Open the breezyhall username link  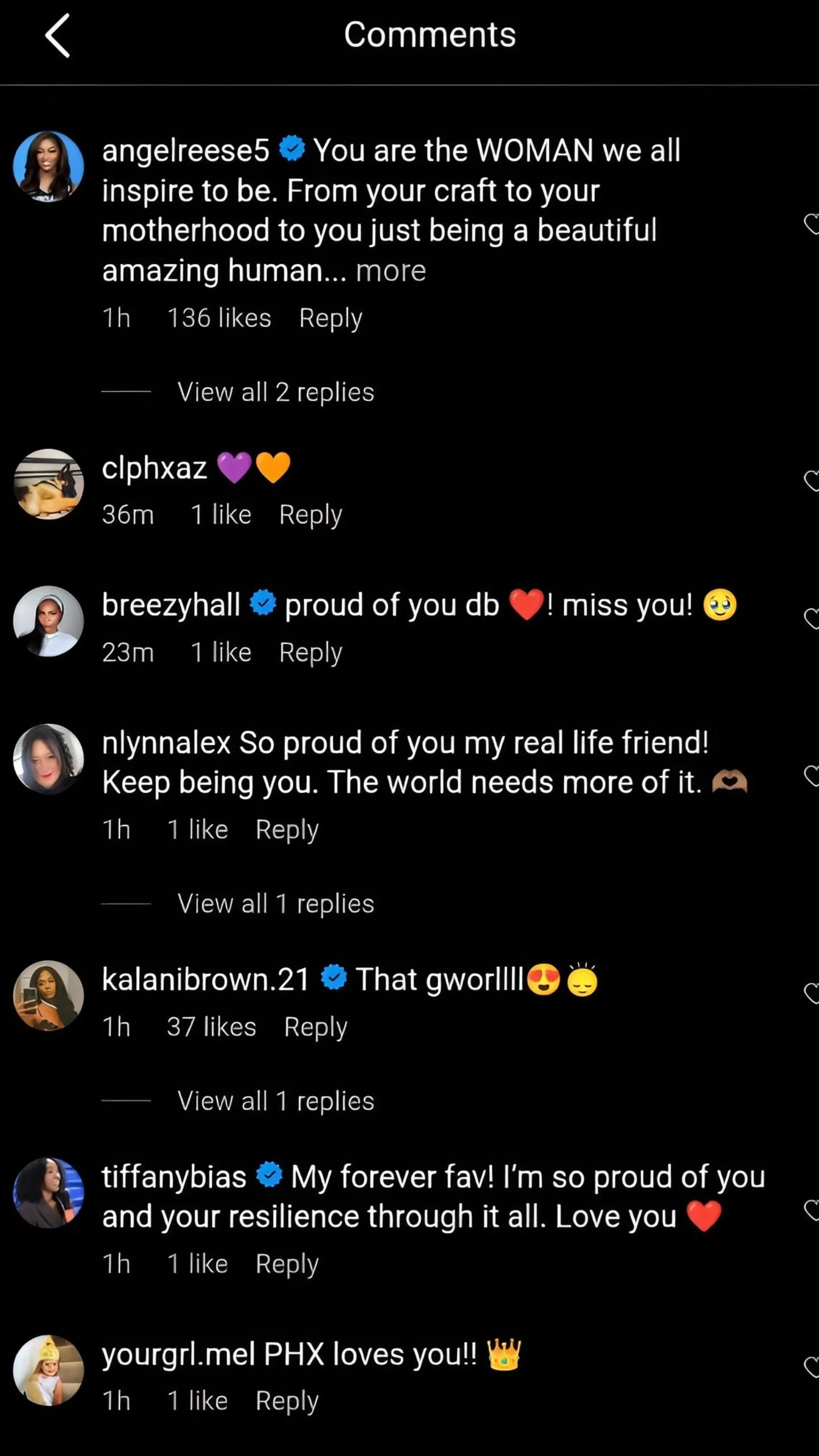pos(171,605)
